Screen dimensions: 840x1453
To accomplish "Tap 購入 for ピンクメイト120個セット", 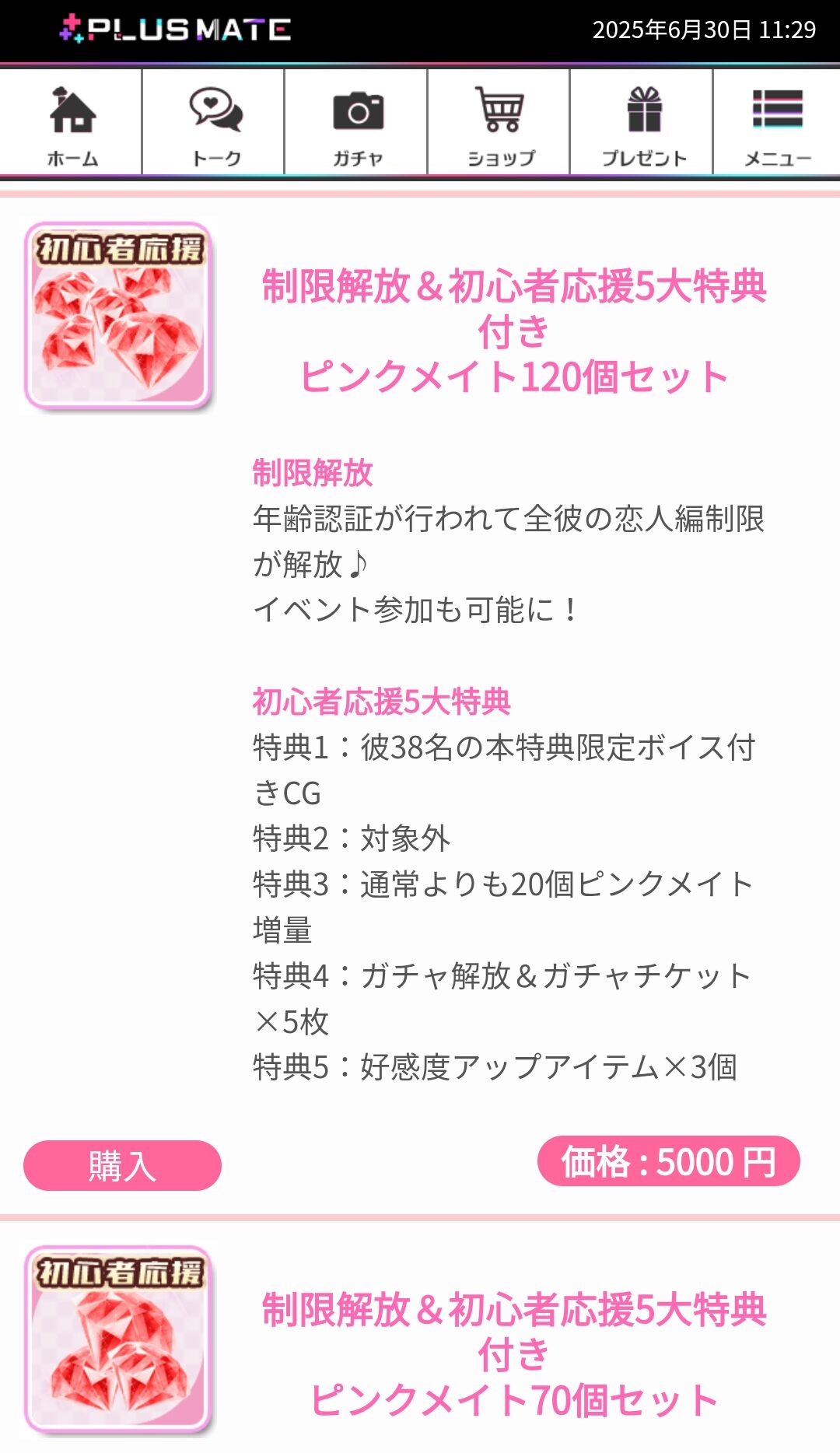I will click(122, 1165).
